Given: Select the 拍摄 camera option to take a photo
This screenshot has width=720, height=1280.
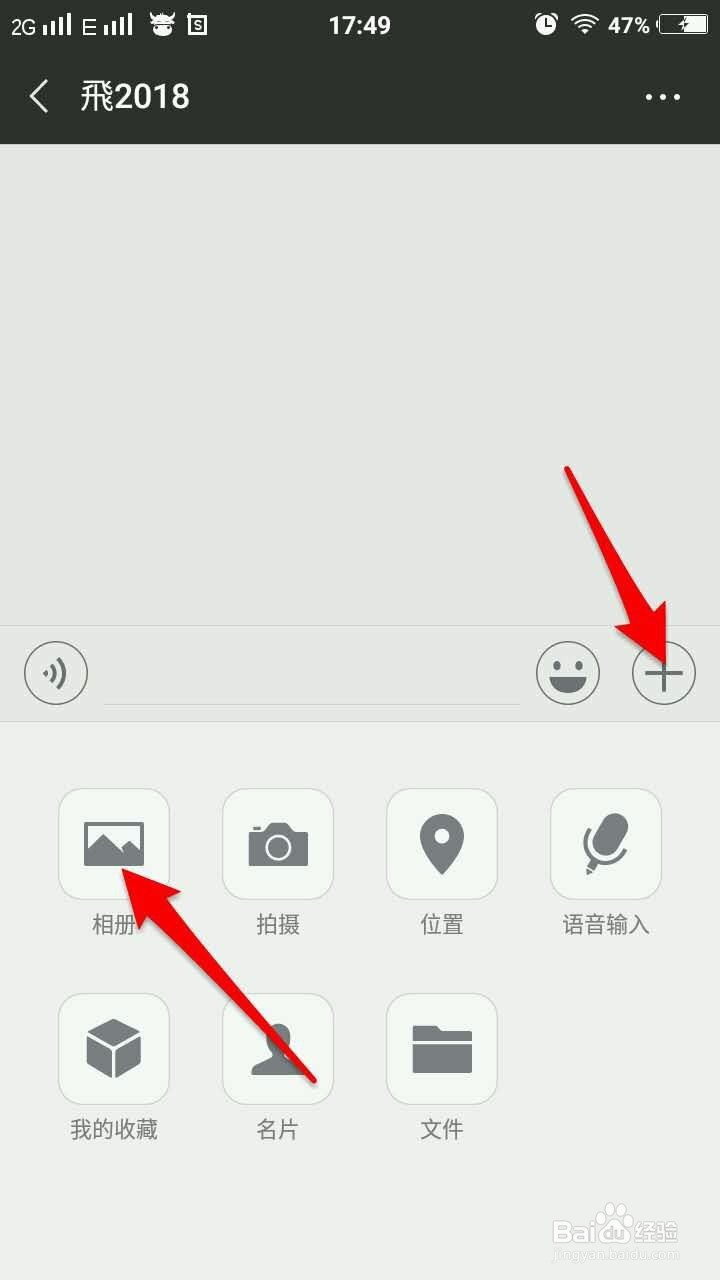Looking at the screenshot, I should pyautogui.click(x=278, y=843).
